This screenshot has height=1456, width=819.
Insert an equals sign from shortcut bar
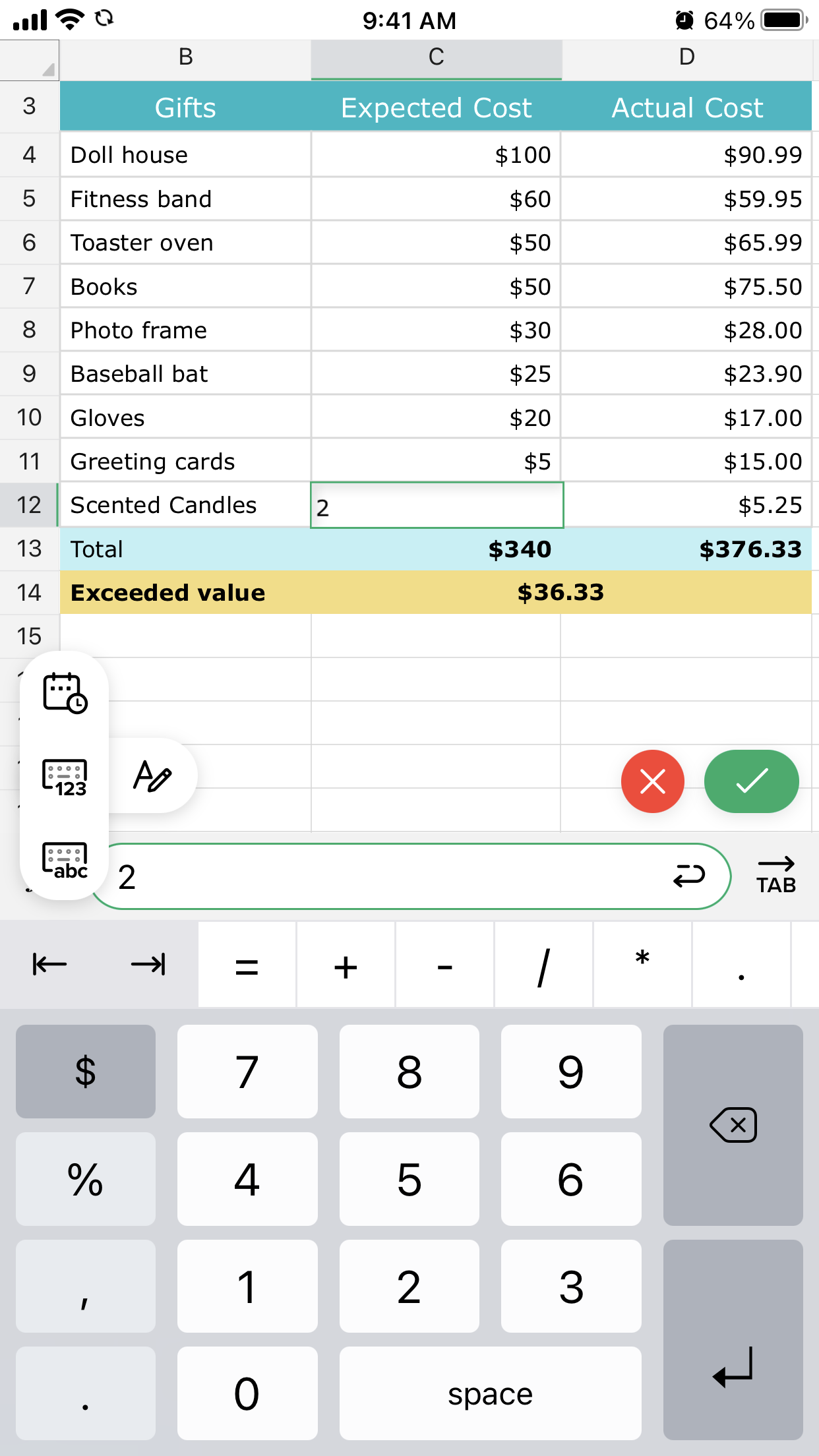click(x=247, y=966)
